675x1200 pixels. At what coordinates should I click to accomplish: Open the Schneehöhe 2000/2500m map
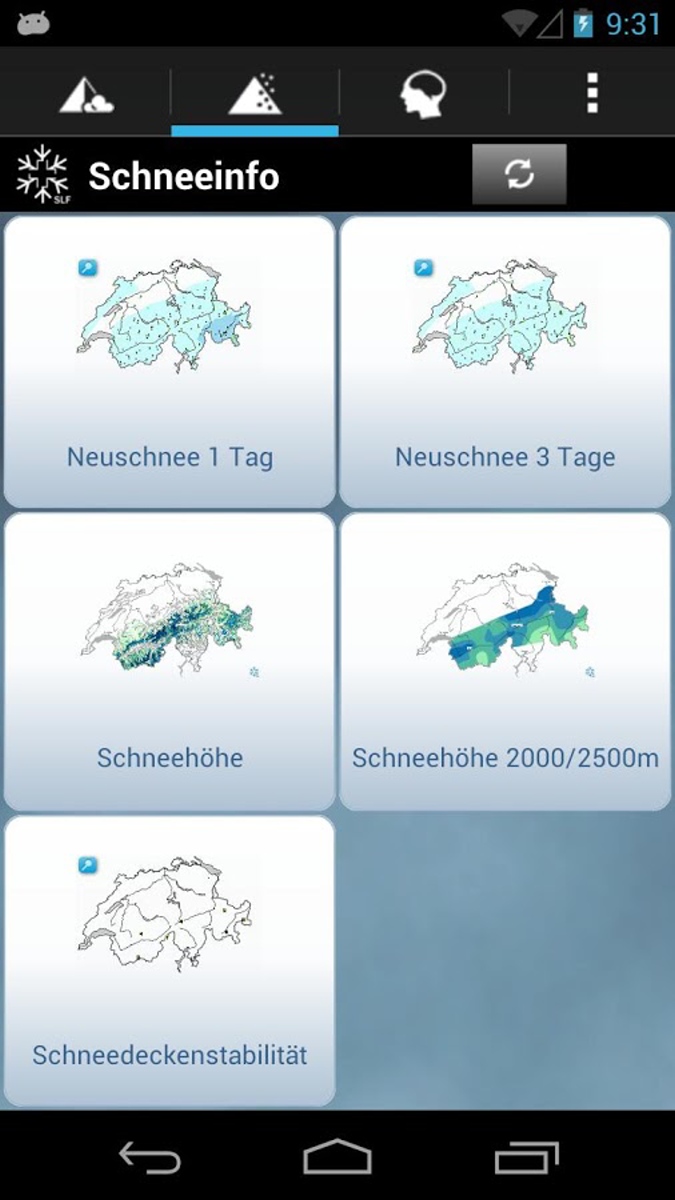pos(505,661)
